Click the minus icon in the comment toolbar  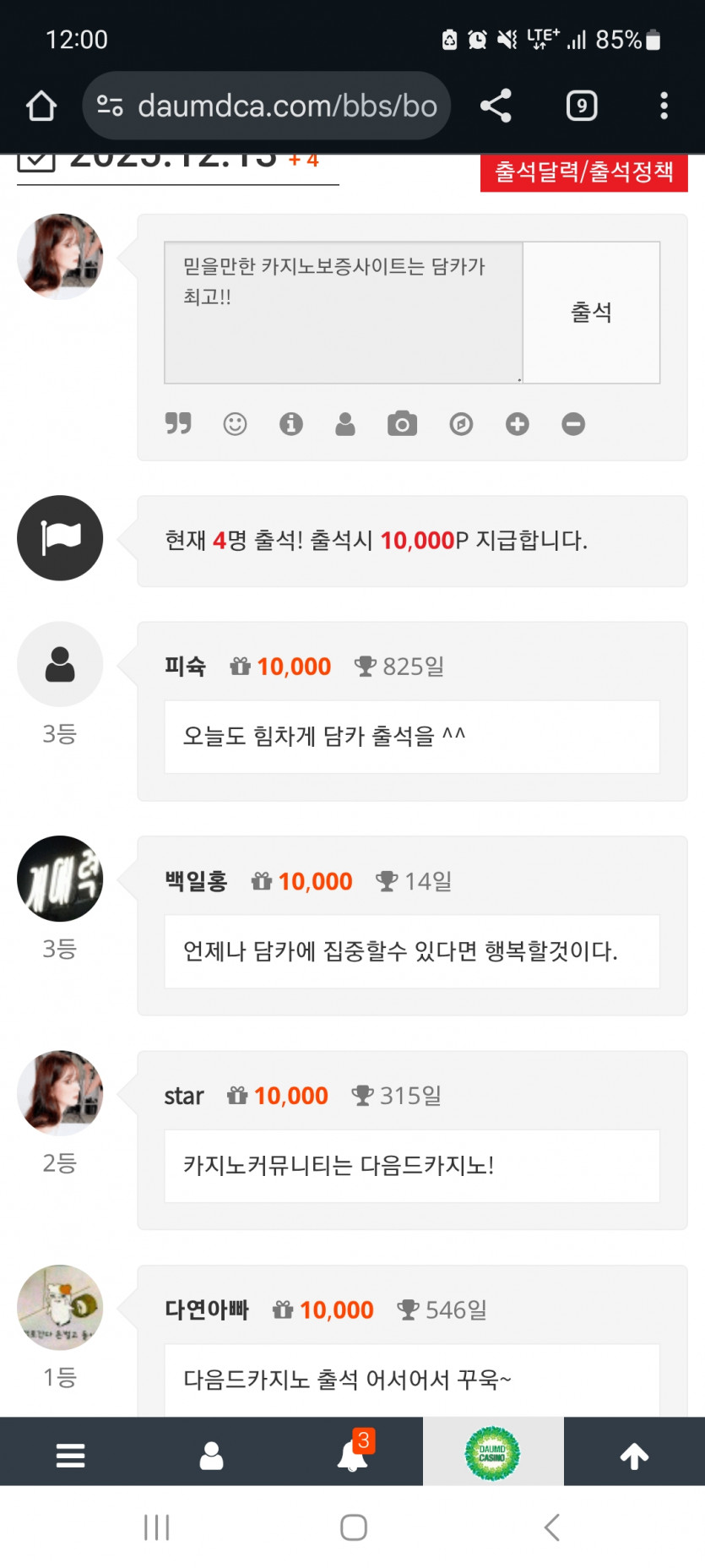coord(573,423)
